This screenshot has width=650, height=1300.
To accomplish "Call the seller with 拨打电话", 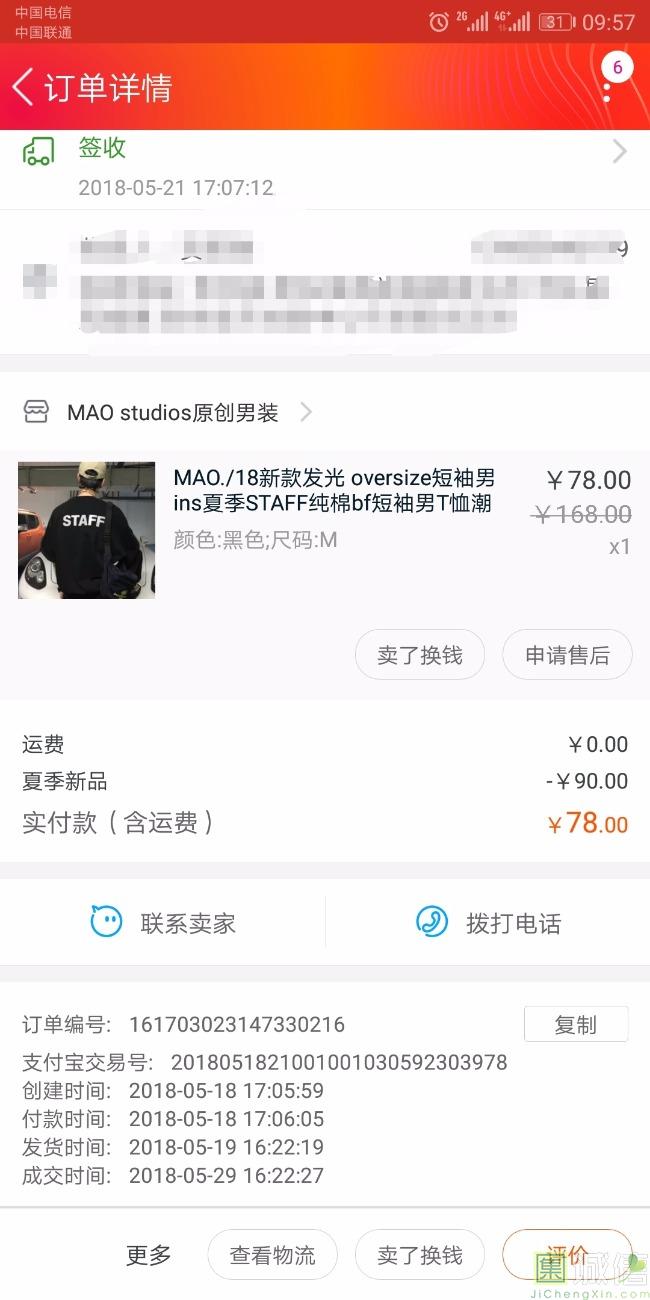I will pyautogui.click(x=488, y=923).
